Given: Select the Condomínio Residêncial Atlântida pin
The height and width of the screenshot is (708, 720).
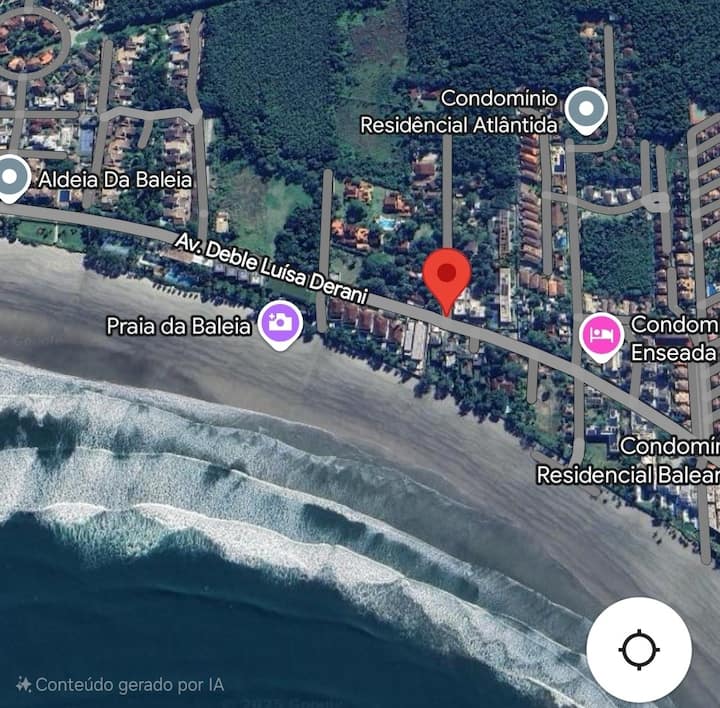Looking at the screenshot, I should point(586,108).
